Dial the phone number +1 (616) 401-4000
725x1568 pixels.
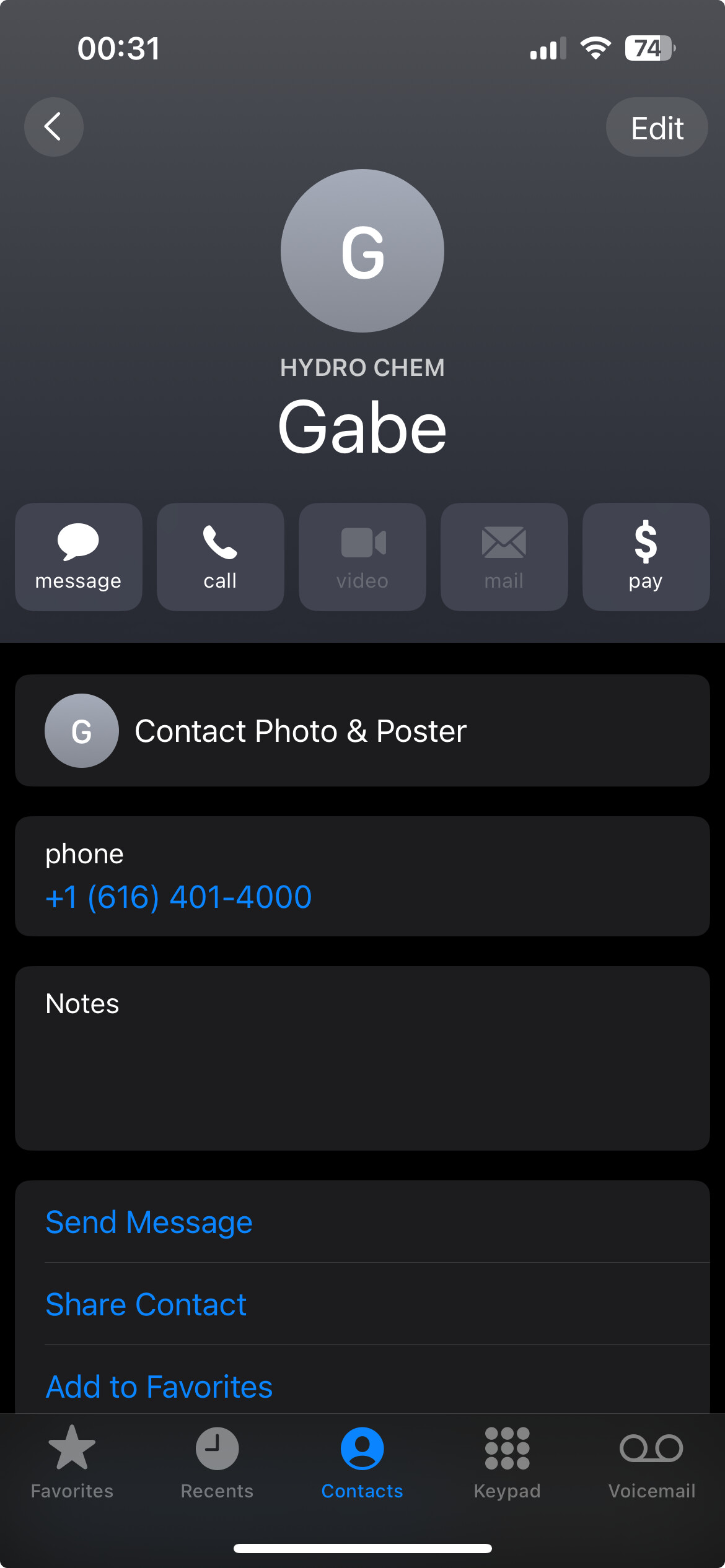(x=178, y=897)
